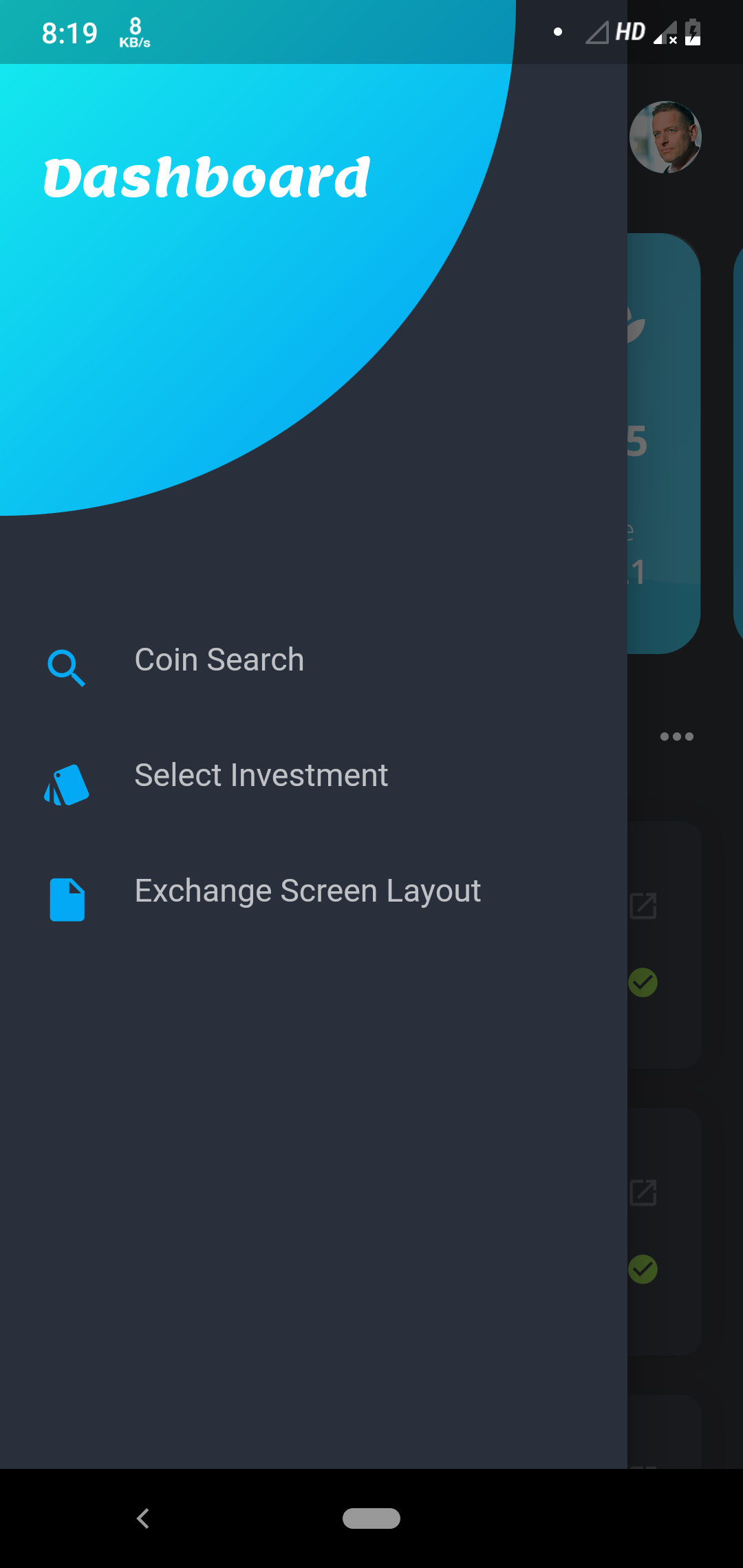The image size is (743, 1568).
Task: Open Exchange Screen Layout
Action: (307, 892)
